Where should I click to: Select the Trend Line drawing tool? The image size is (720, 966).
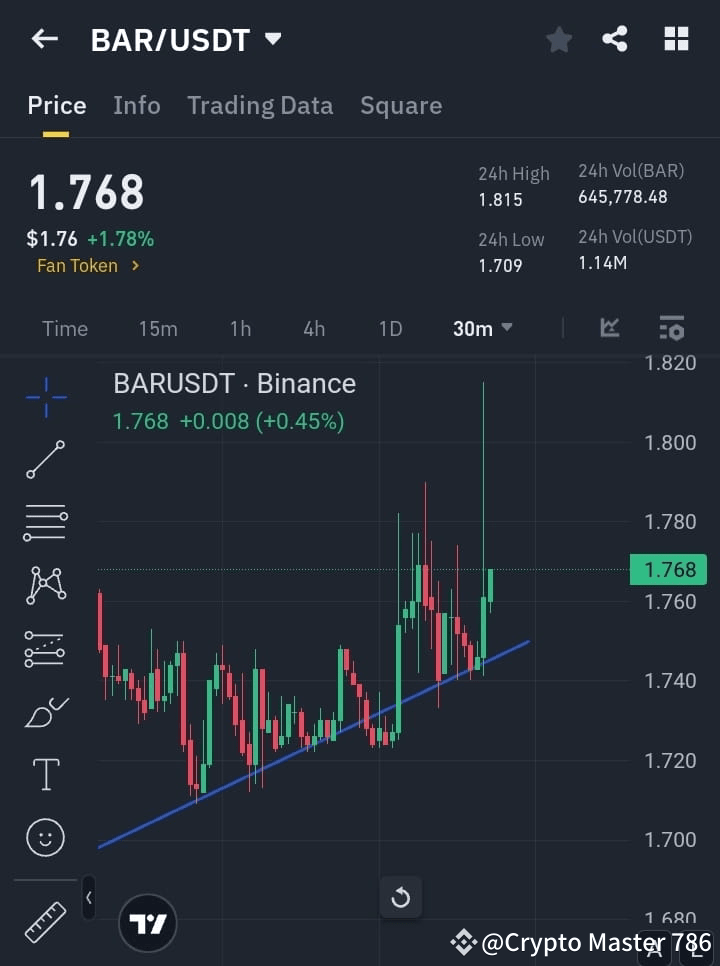(x=45, y=460)
